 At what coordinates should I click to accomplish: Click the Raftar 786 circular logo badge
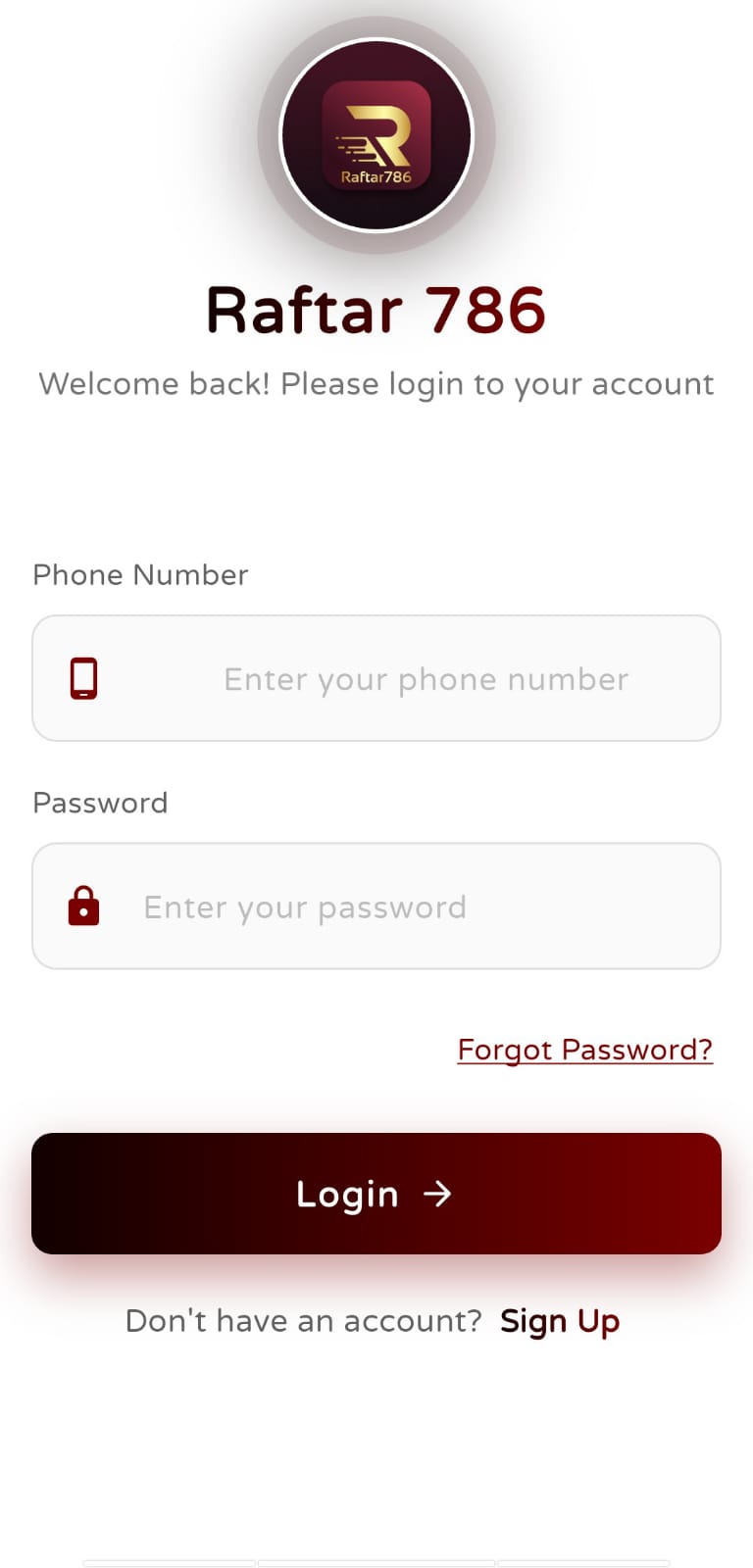coord(376,135)
